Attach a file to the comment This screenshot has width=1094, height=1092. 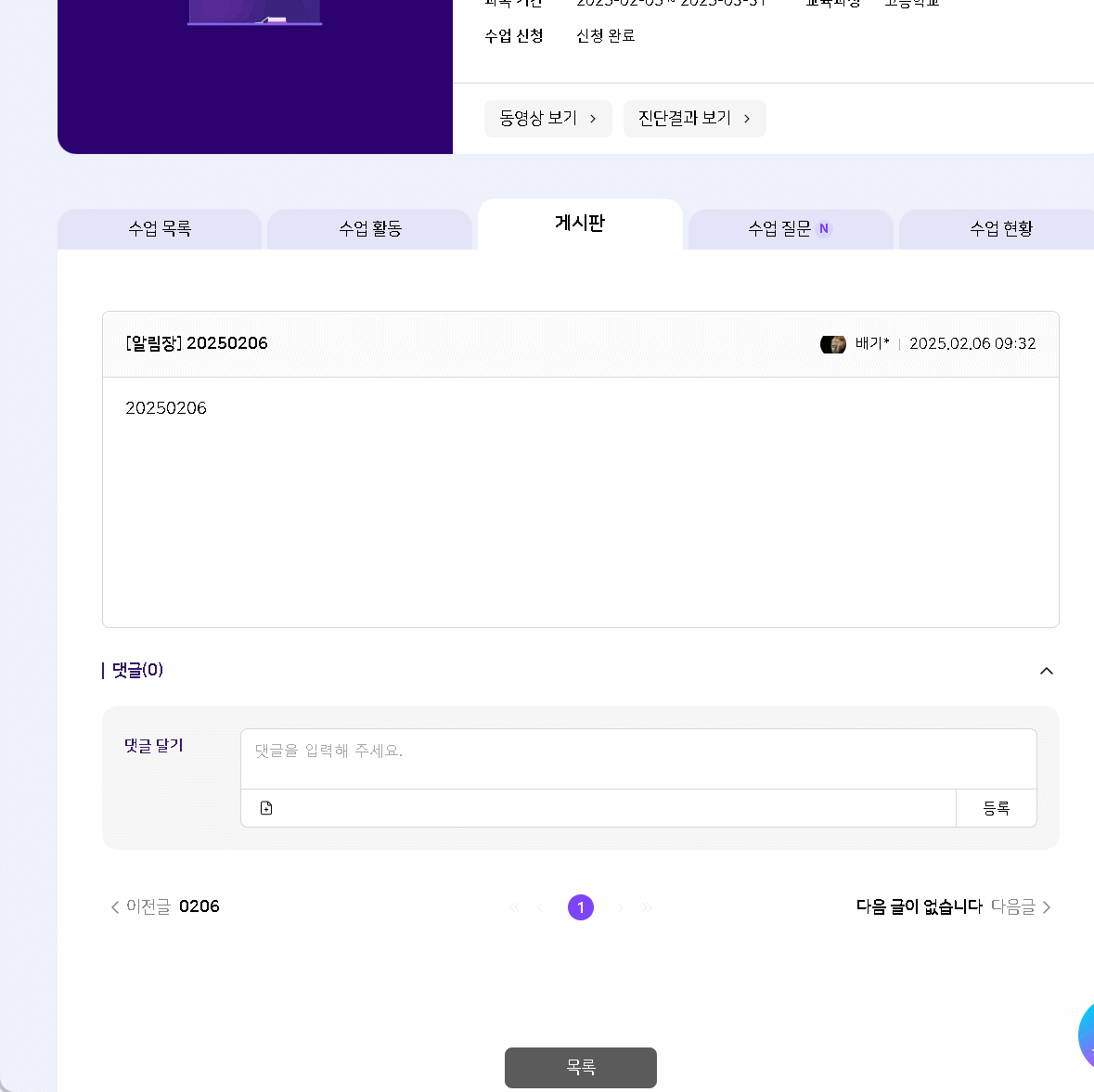[266, 808]
